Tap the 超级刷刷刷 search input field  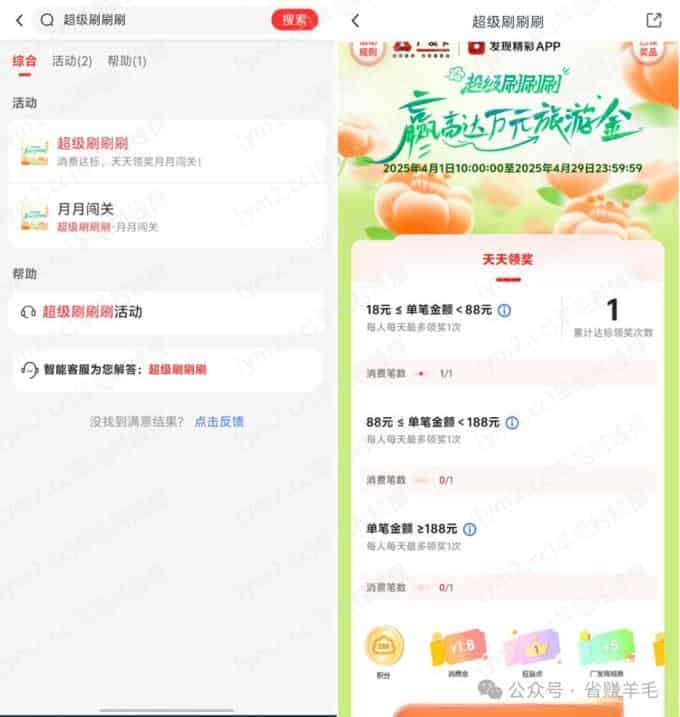(x=160, y=19)
